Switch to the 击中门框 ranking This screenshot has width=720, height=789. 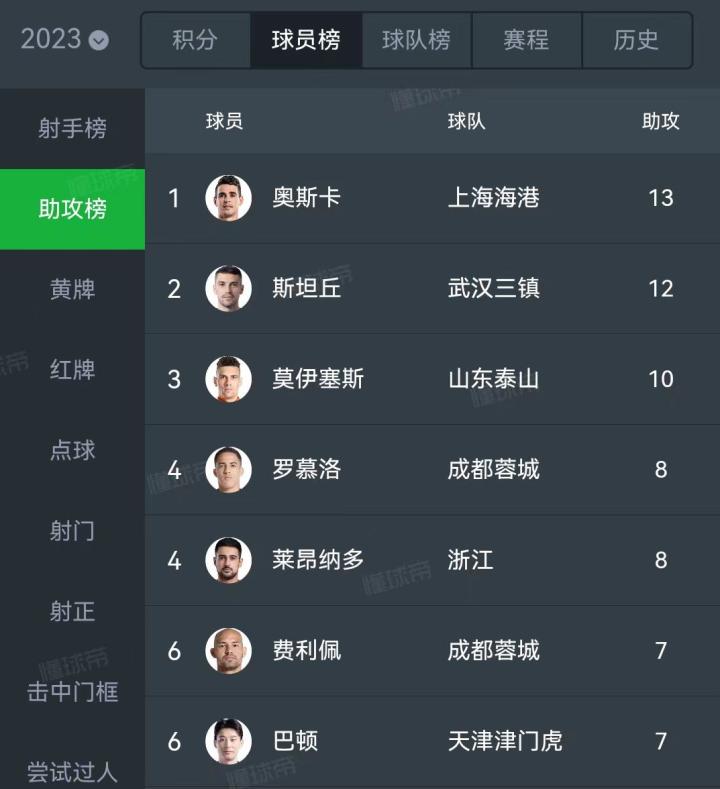(x=72, y=691)
